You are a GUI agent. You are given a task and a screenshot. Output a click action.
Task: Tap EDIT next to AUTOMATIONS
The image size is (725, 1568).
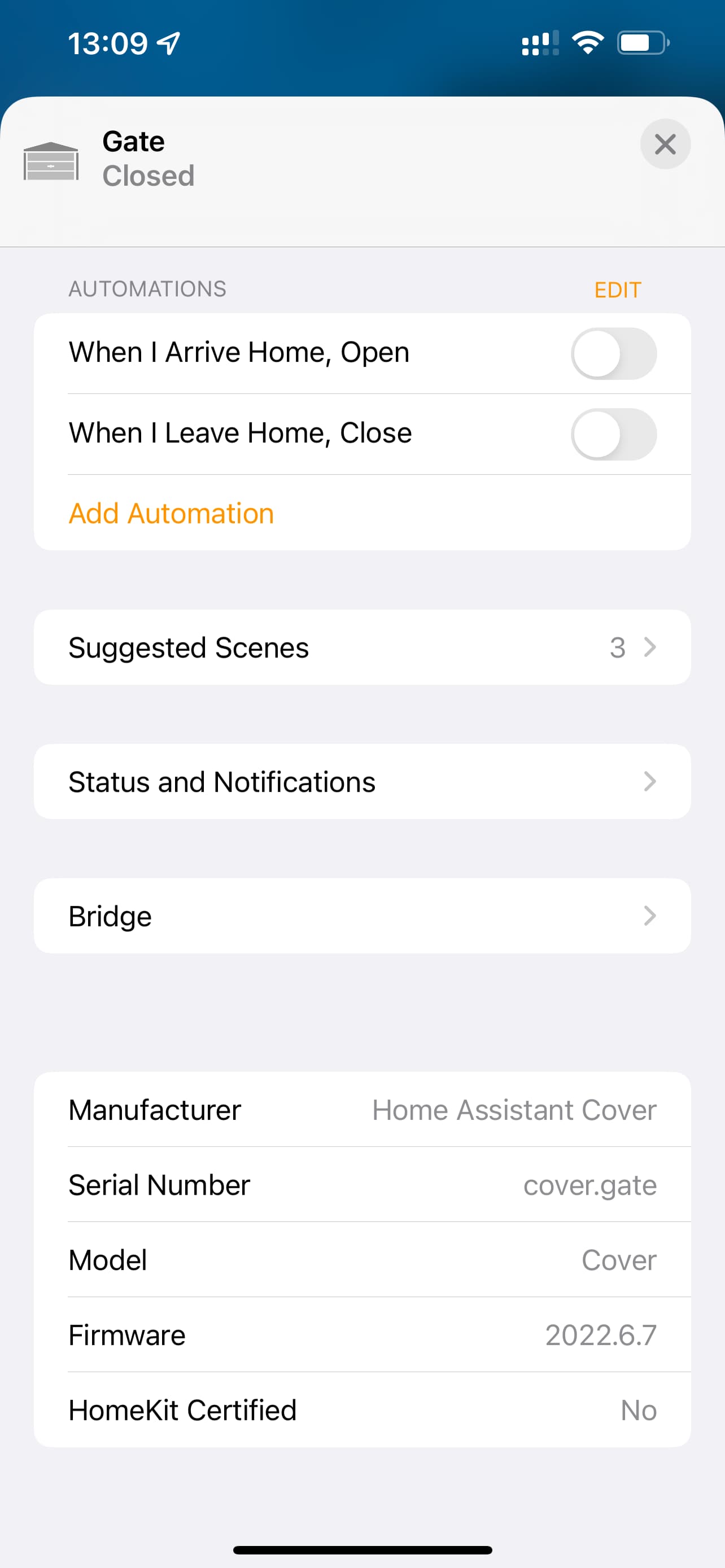click(618, 289)
